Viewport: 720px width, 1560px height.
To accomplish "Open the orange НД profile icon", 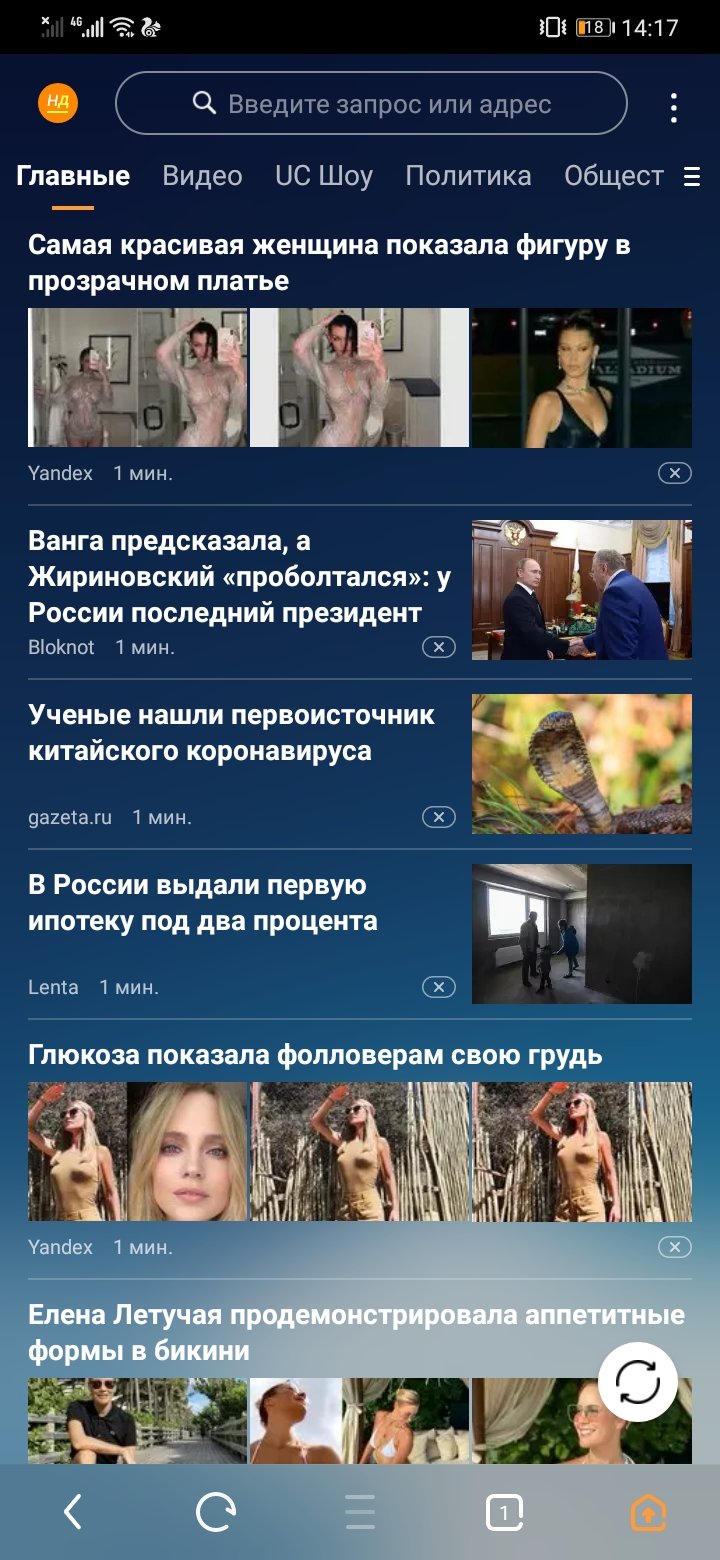I will 58,103.
